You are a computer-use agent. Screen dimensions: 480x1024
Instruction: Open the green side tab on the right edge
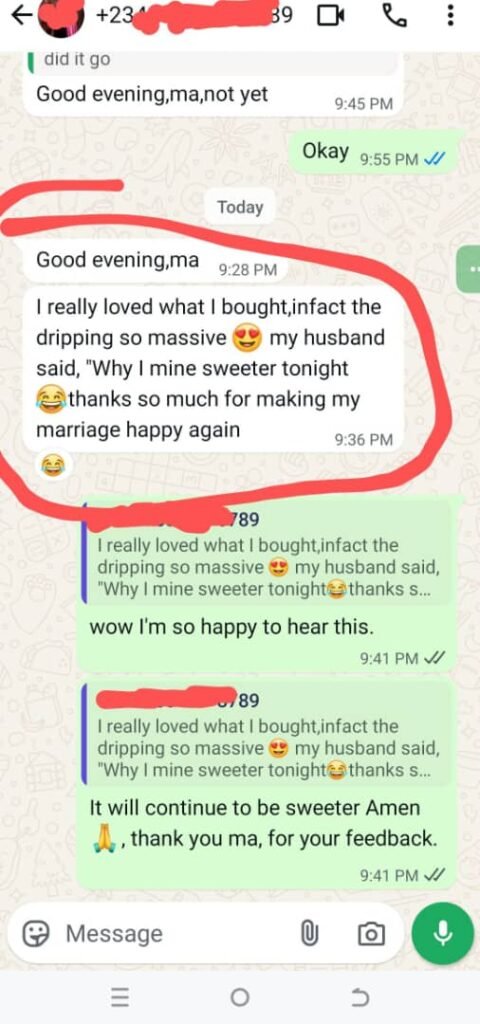(x=468, y=270)
